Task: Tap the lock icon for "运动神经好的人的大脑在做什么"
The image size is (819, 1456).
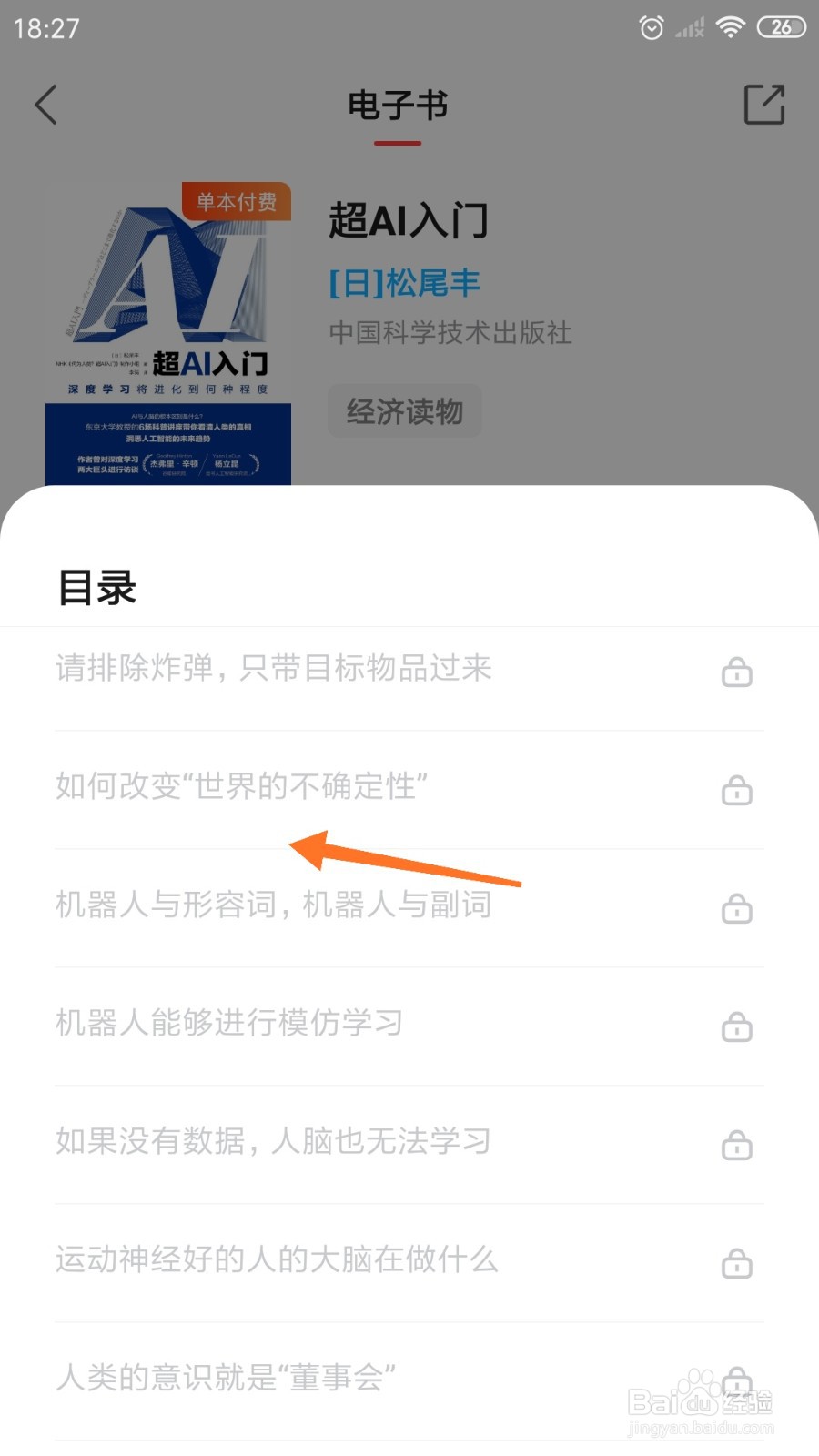Action: pyautogui.click(x=737, y=1263)
